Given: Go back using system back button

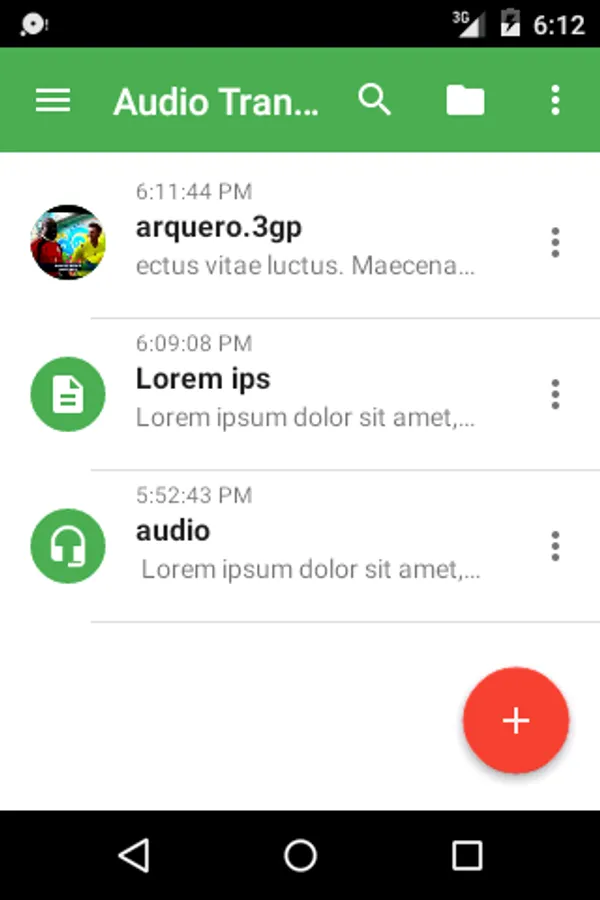Looking at the screenshot, I should (x=134, y=855).
